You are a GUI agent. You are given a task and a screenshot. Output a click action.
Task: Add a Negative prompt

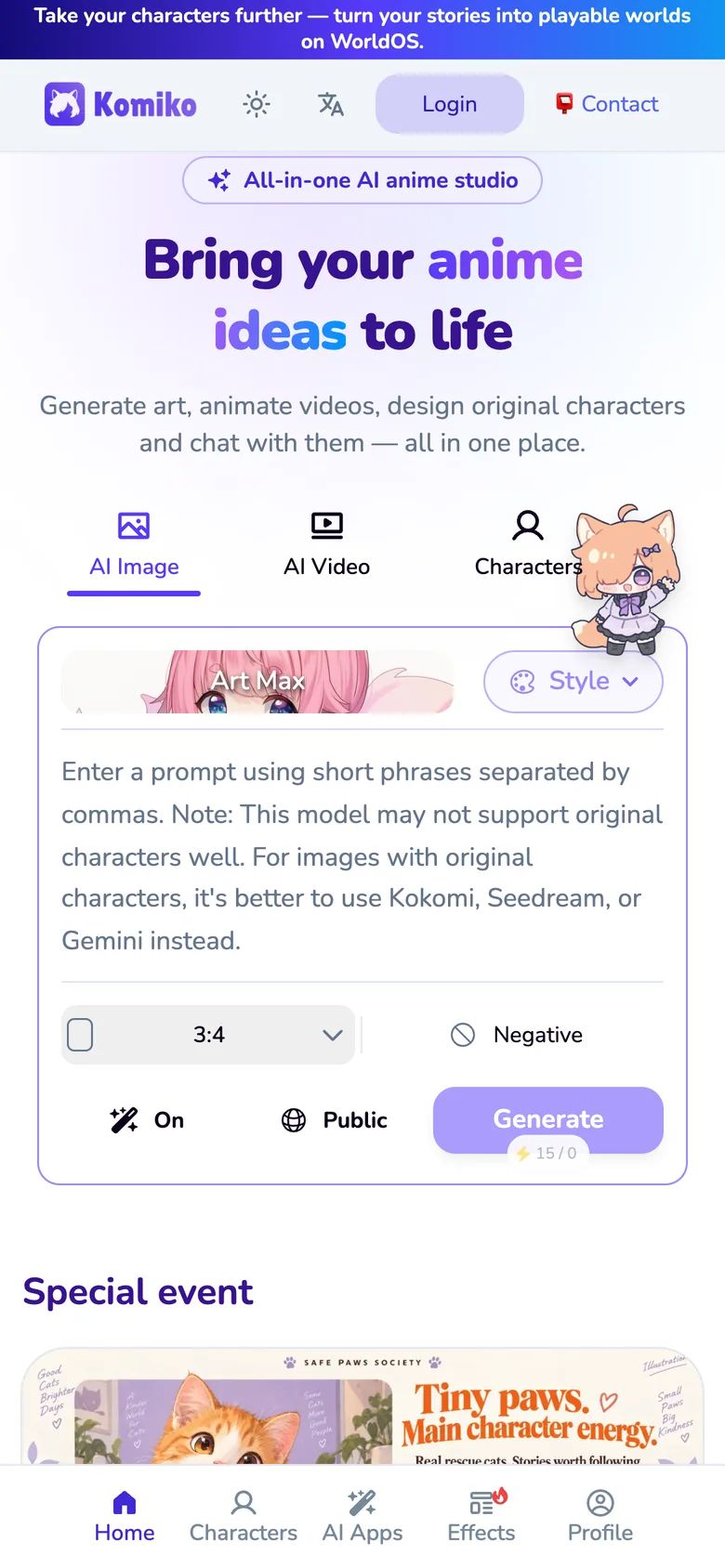(517, 1035)
